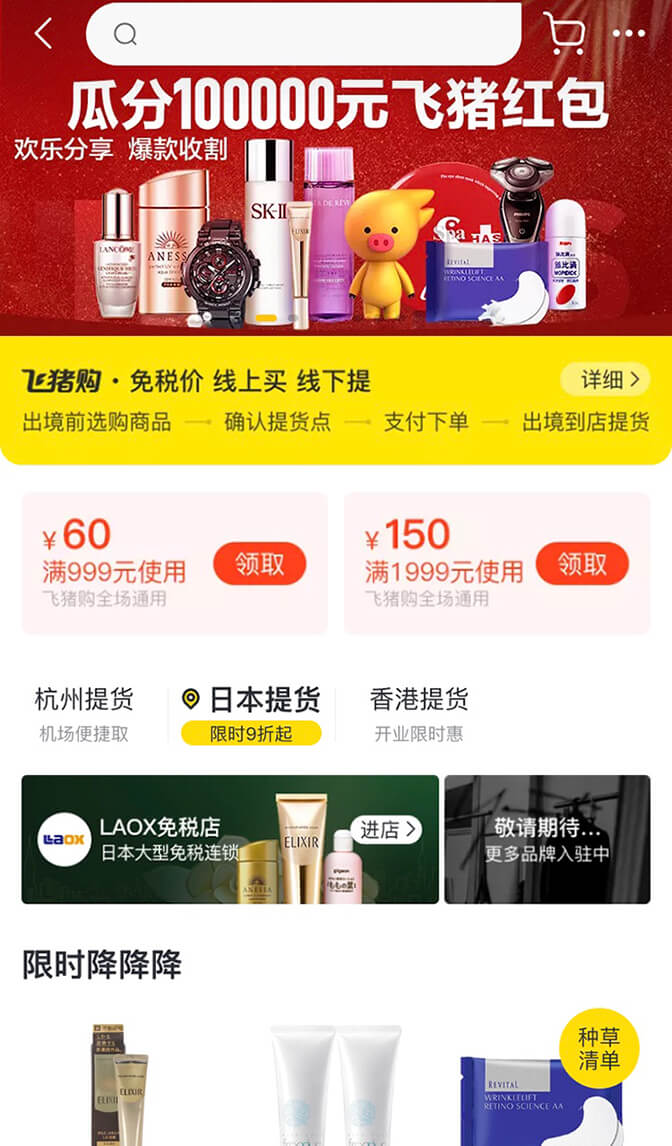Open the 100000元 飞猪红包 promo banner
Screen dimensions: 672x1146
pyautogui.click(x=336, y=200)
